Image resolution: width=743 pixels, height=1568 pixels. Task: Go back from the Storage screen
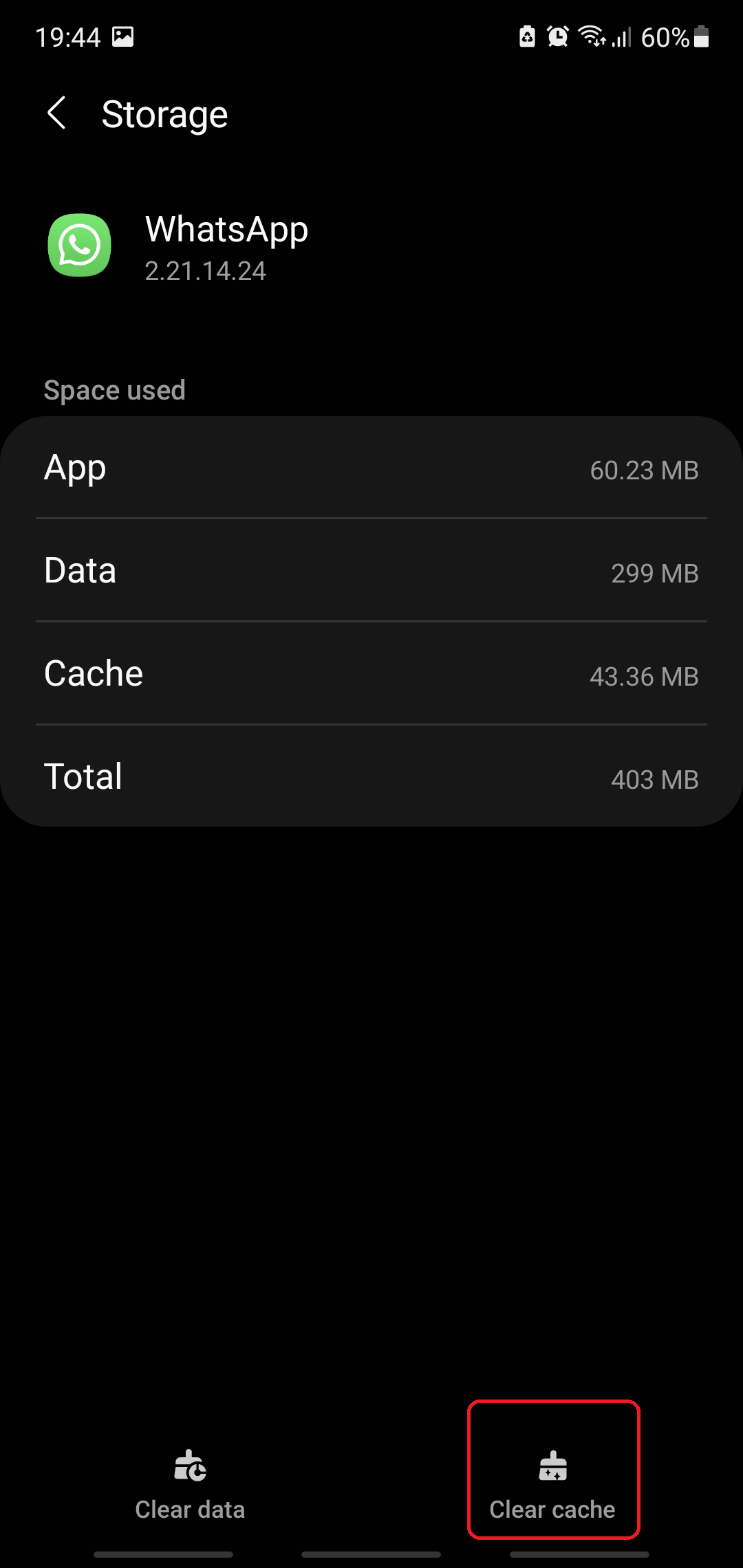[57, 113]
